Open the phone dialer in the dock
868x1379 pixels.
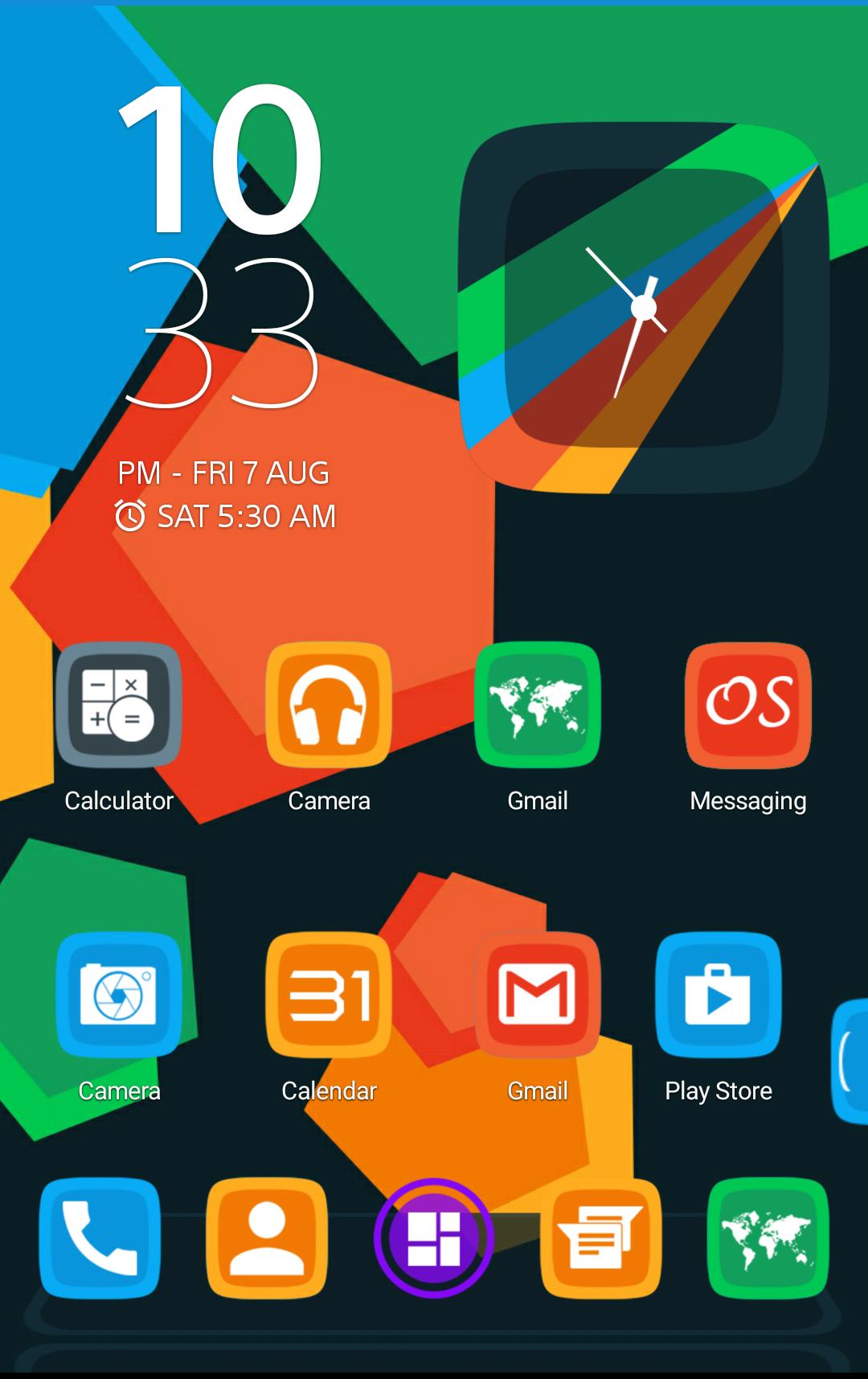pyautogui.click(x=100, y=1238)
